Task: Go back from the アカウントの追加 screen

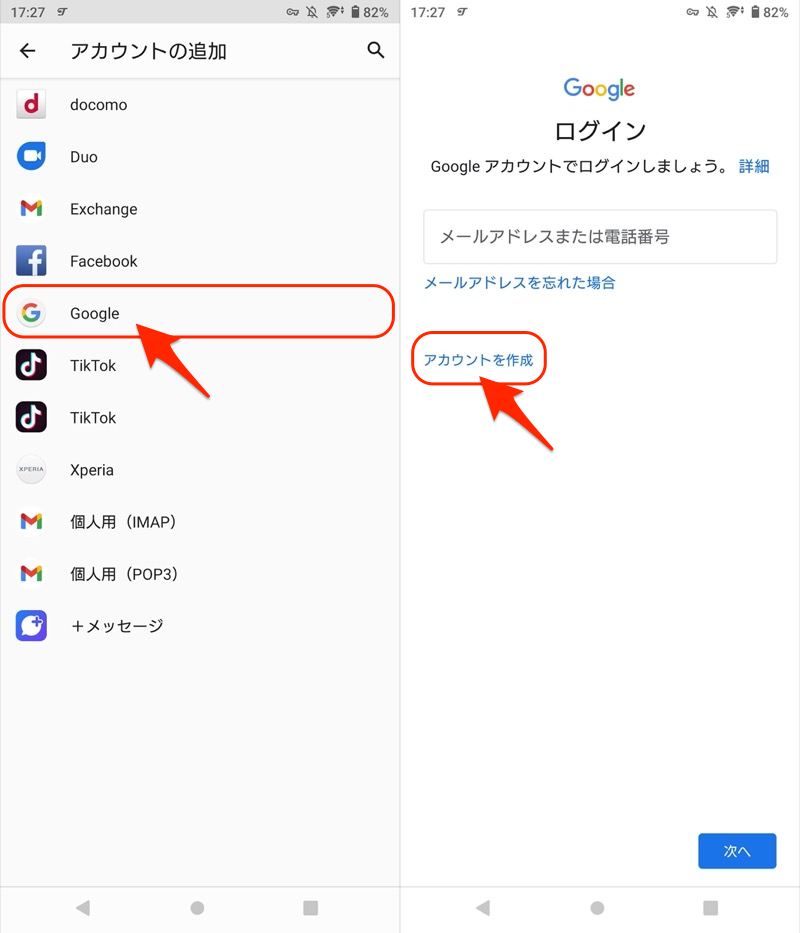Action: click(x=28, y=51)
